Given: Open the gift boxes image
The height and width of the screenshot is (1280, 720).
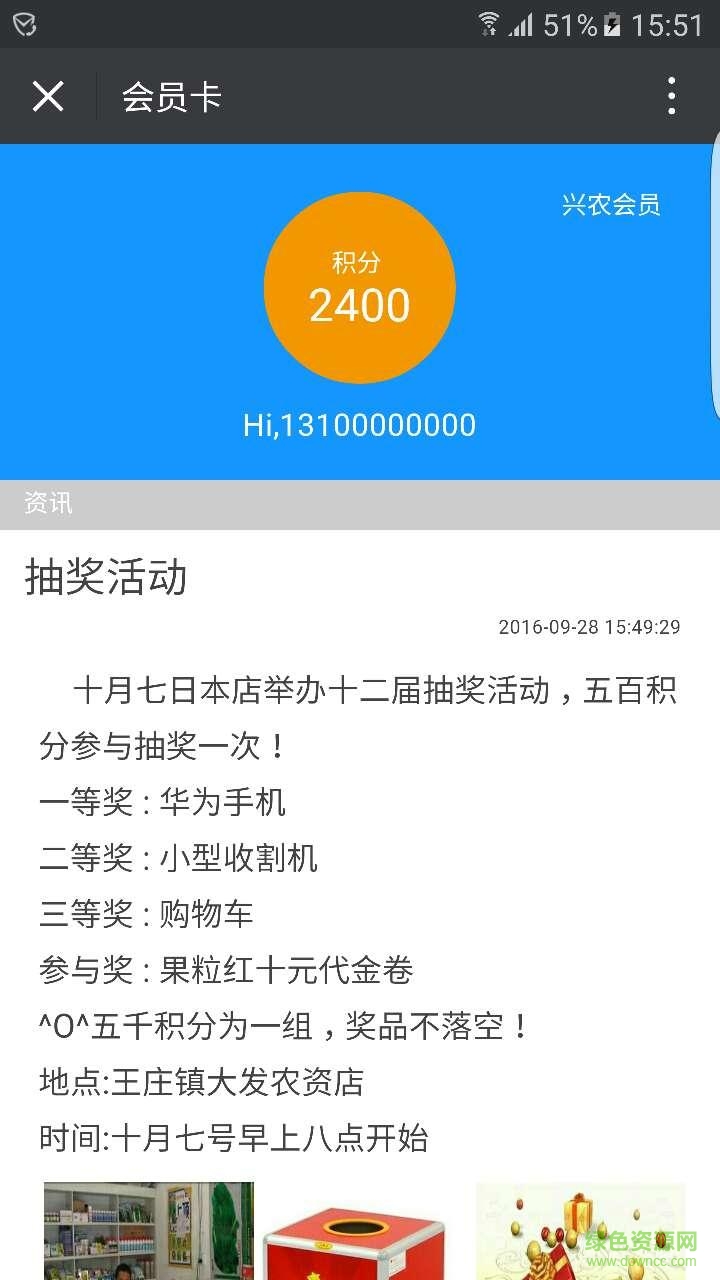Looking at the screenshot, I should 580,1230.
